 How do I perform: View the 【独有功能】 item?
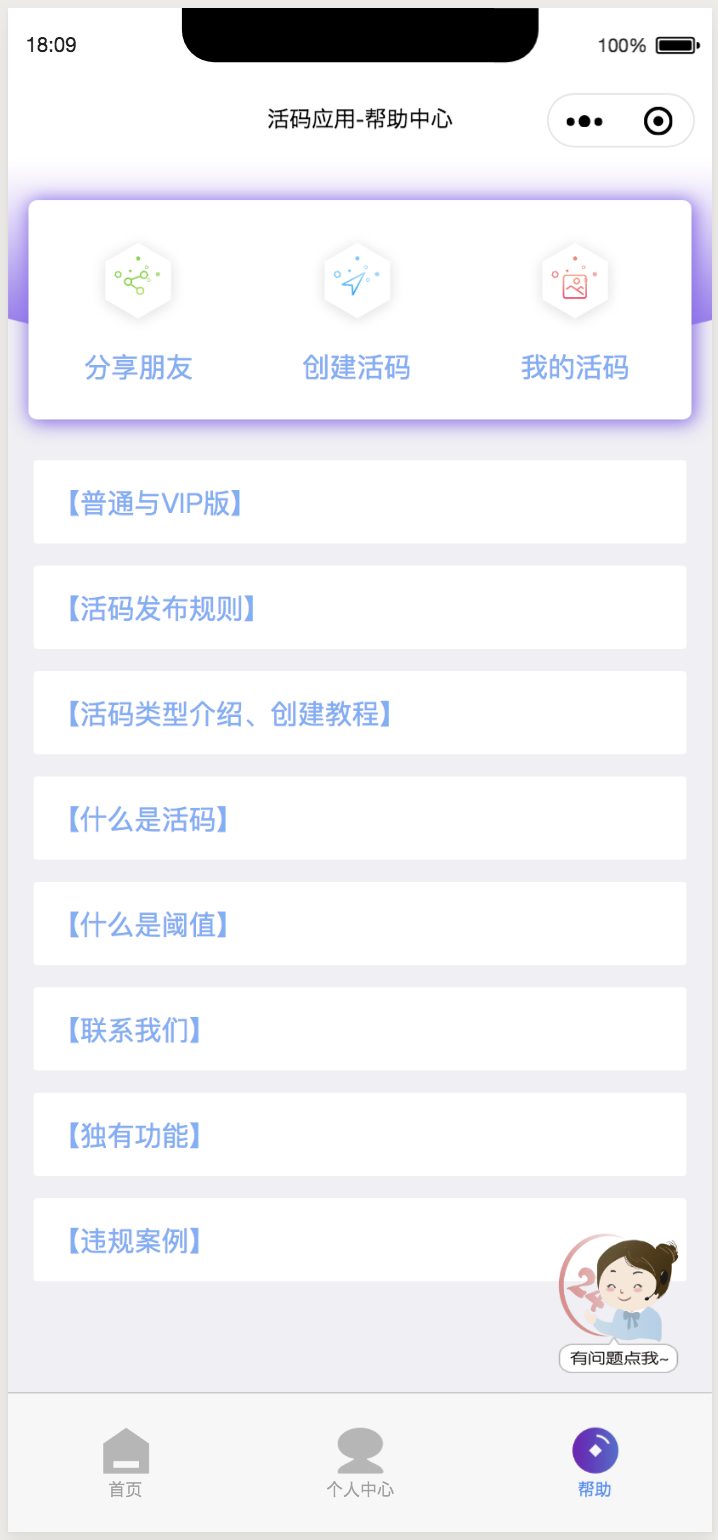(x=360, y=1135)
